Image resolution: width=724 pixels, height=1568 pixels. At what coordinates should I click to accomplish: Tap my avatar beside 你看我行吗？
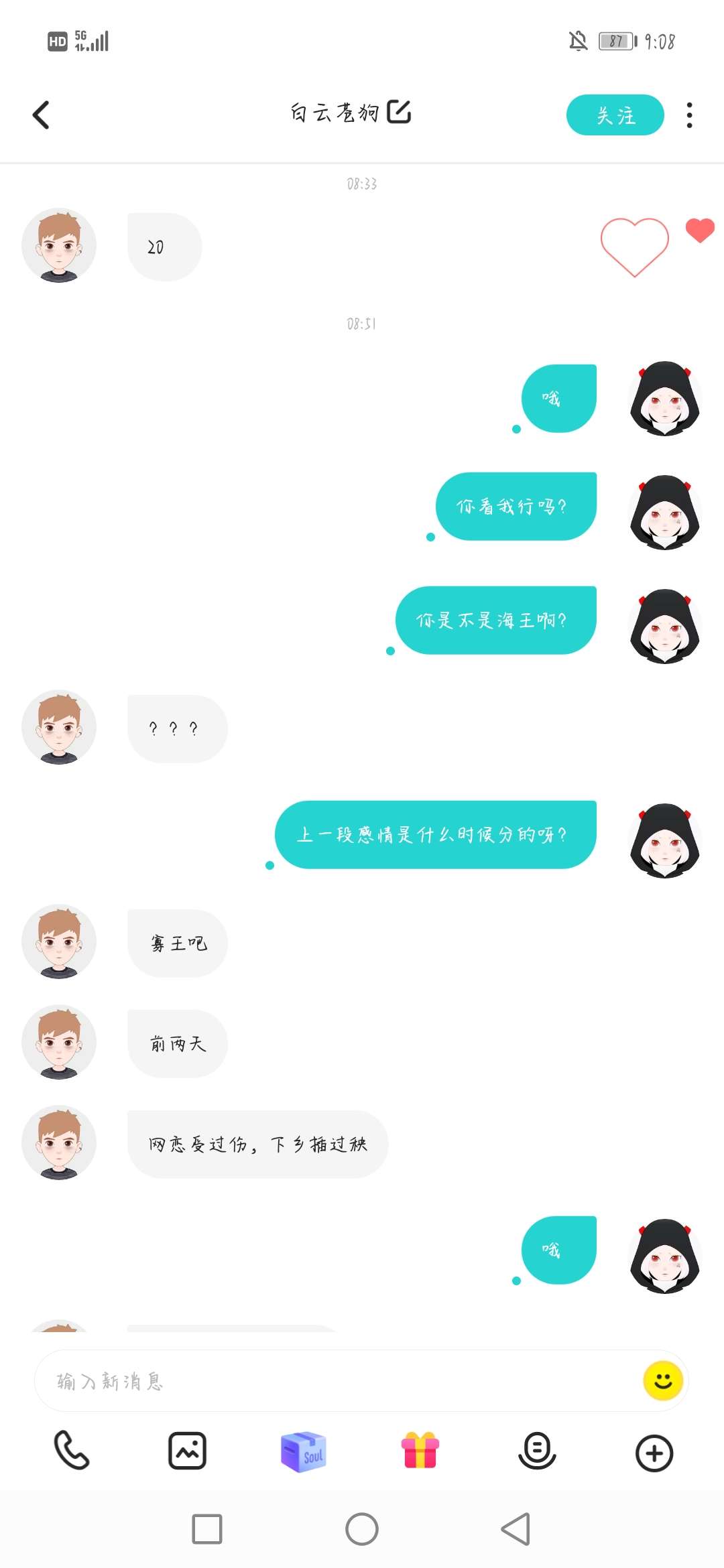(664, 513)
